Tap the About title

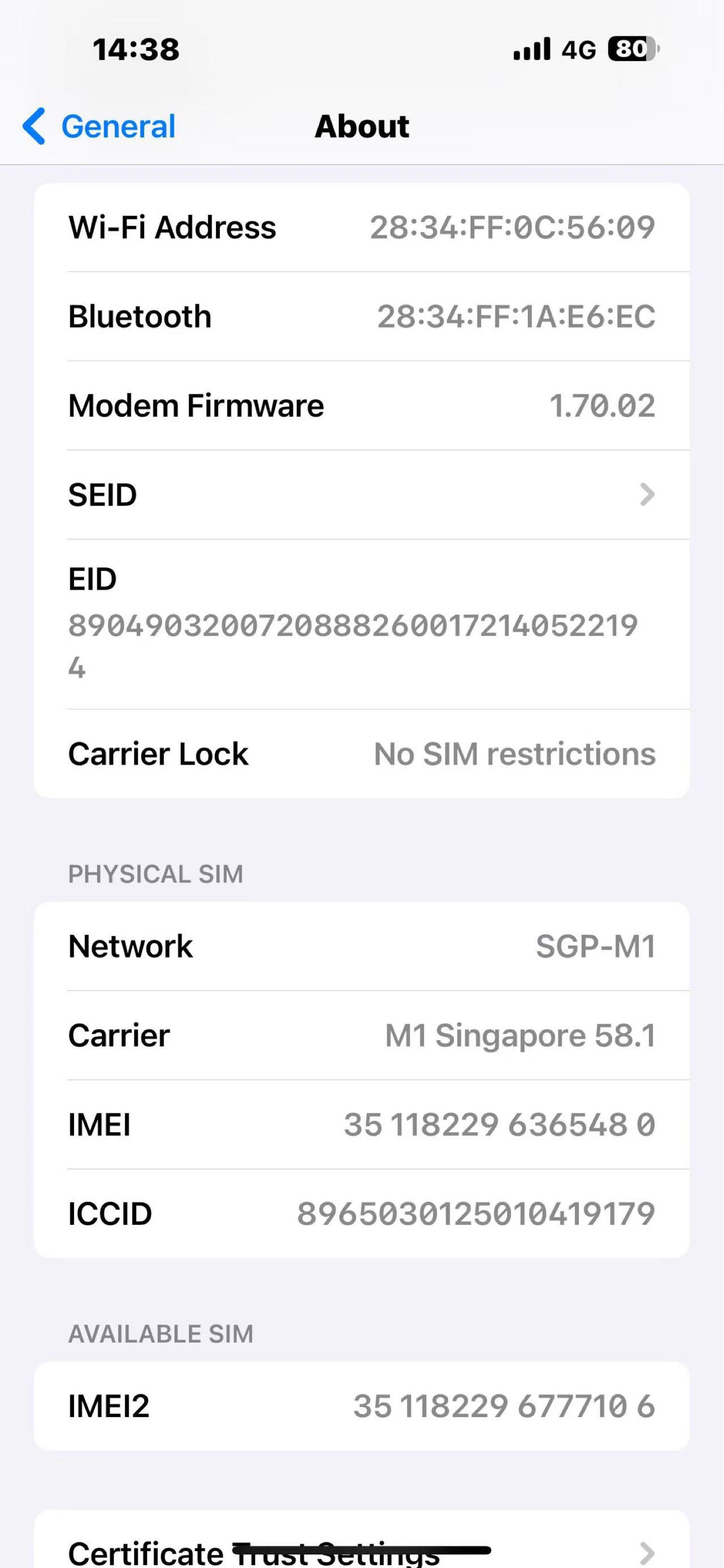(362, 126)
